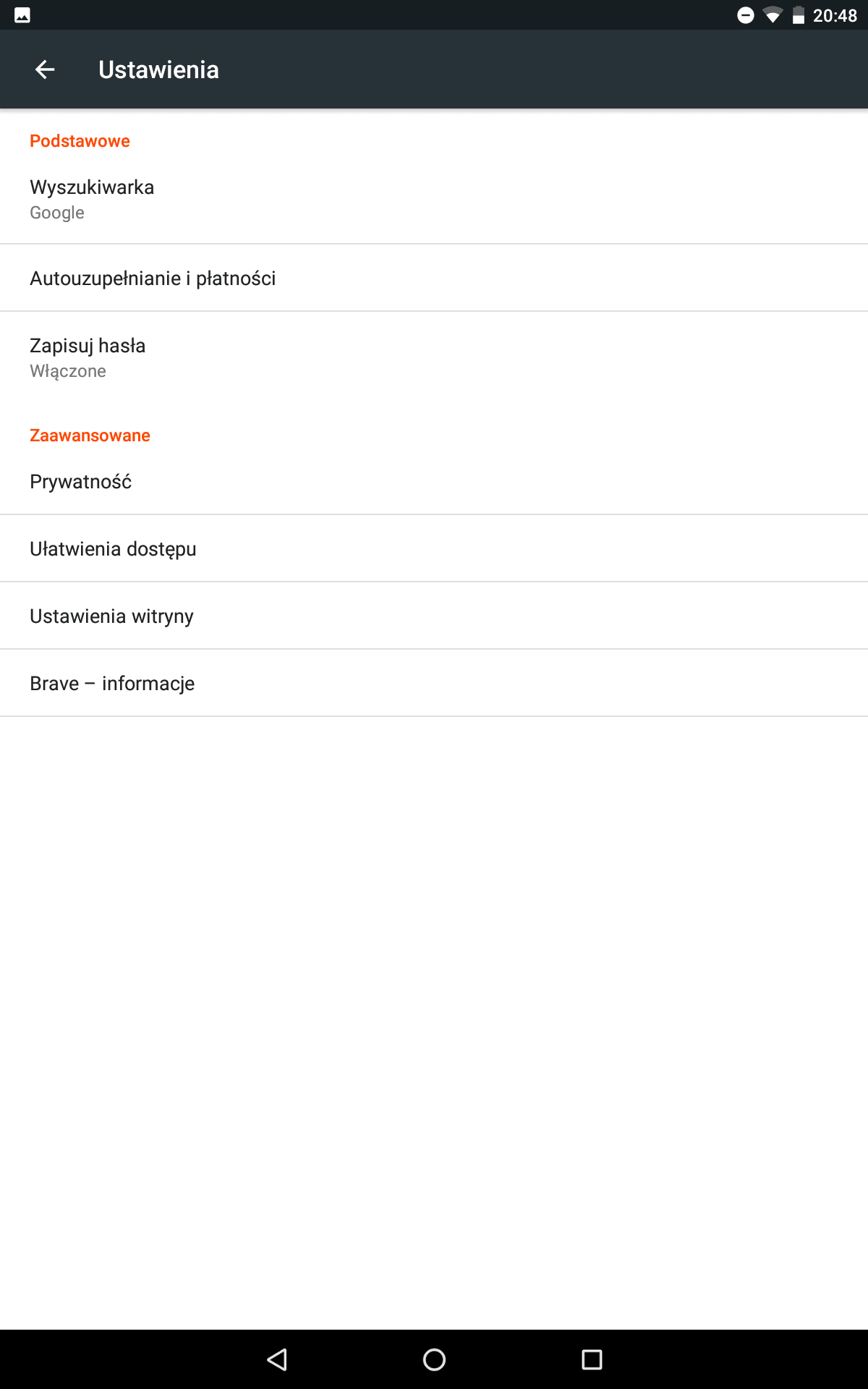This screenshot has height=1389, width=868.
Task: Tap the system home button
Action: point(434,1359)
